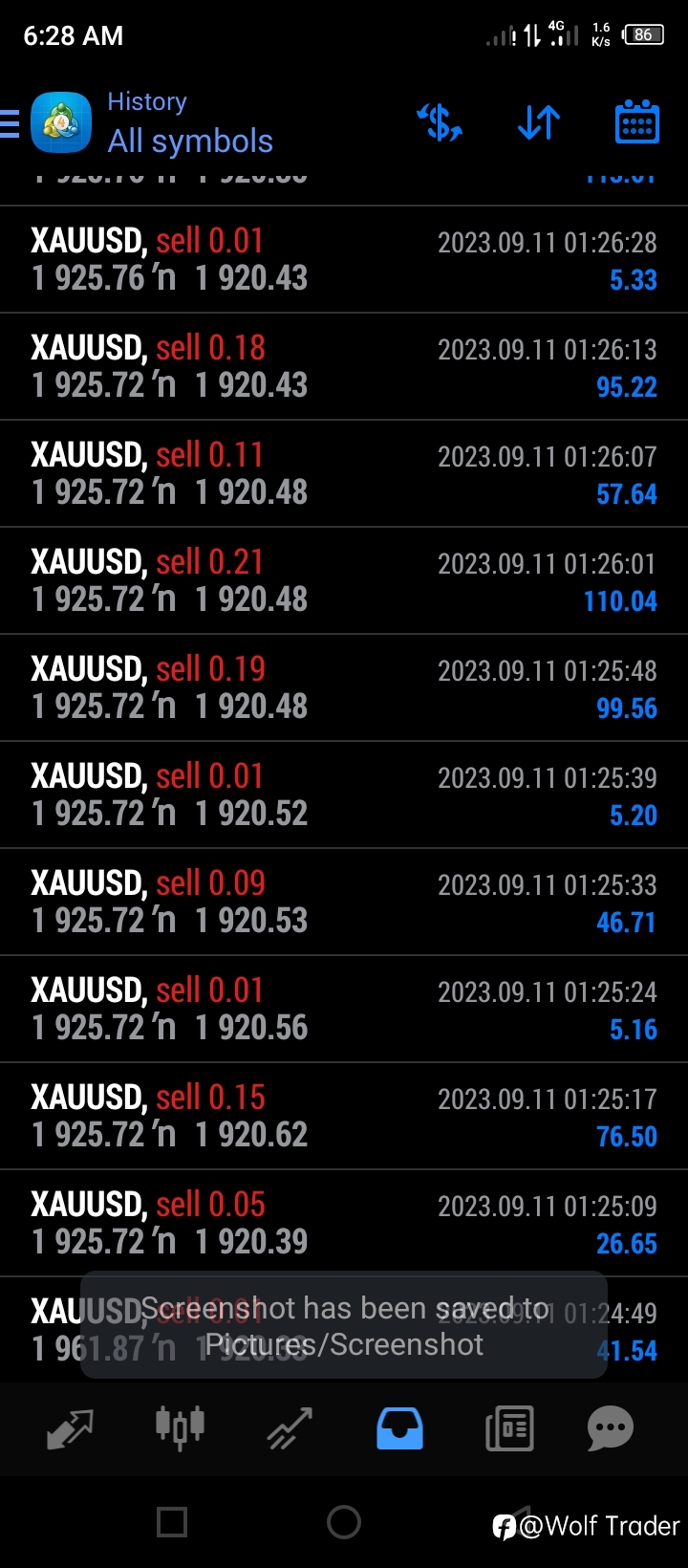
Task: Go to the system home screen
Action: tap(344, 1522)
